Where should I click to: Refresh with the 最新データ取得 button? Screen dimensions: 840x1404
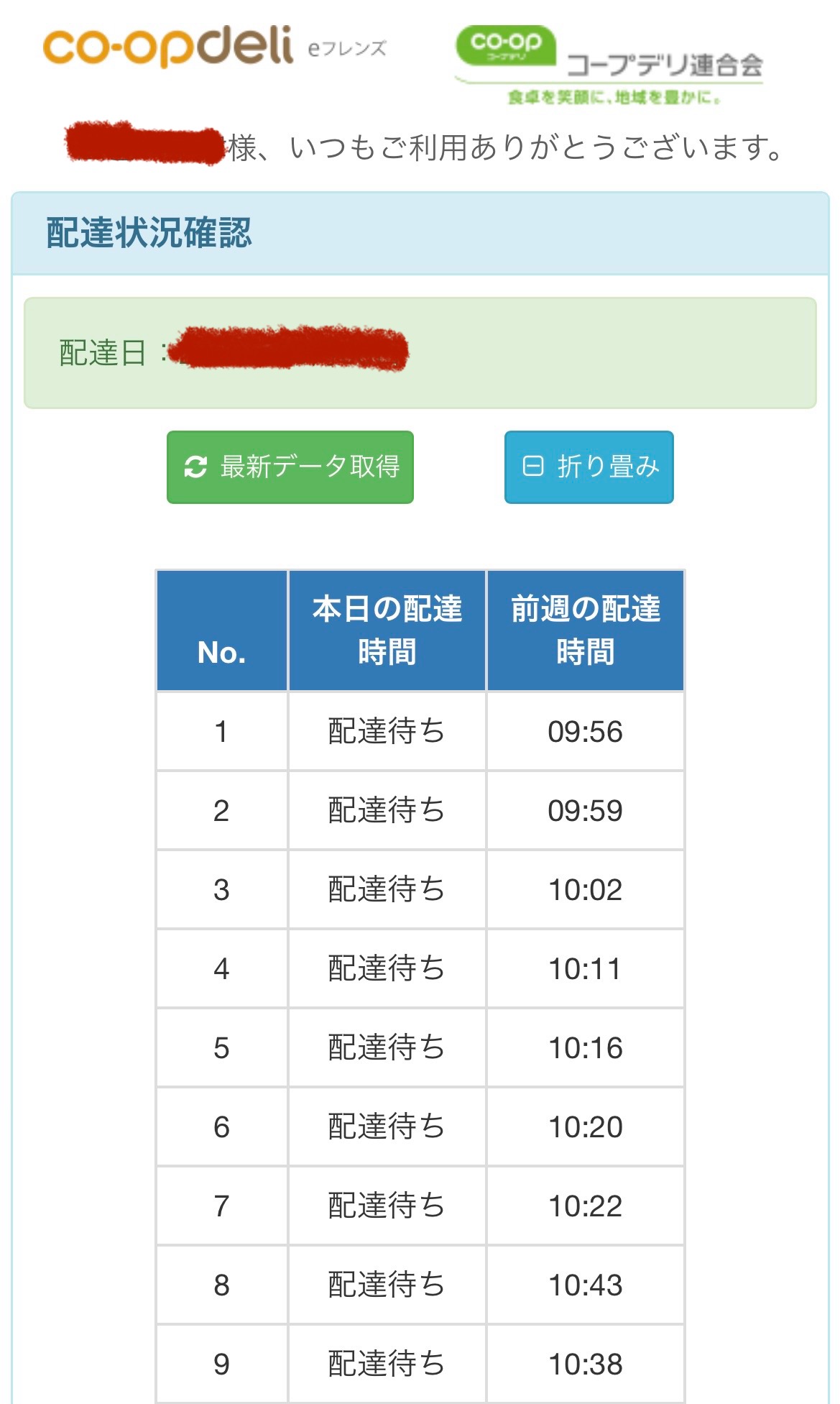pyautogui.click(x=290, y=467)
